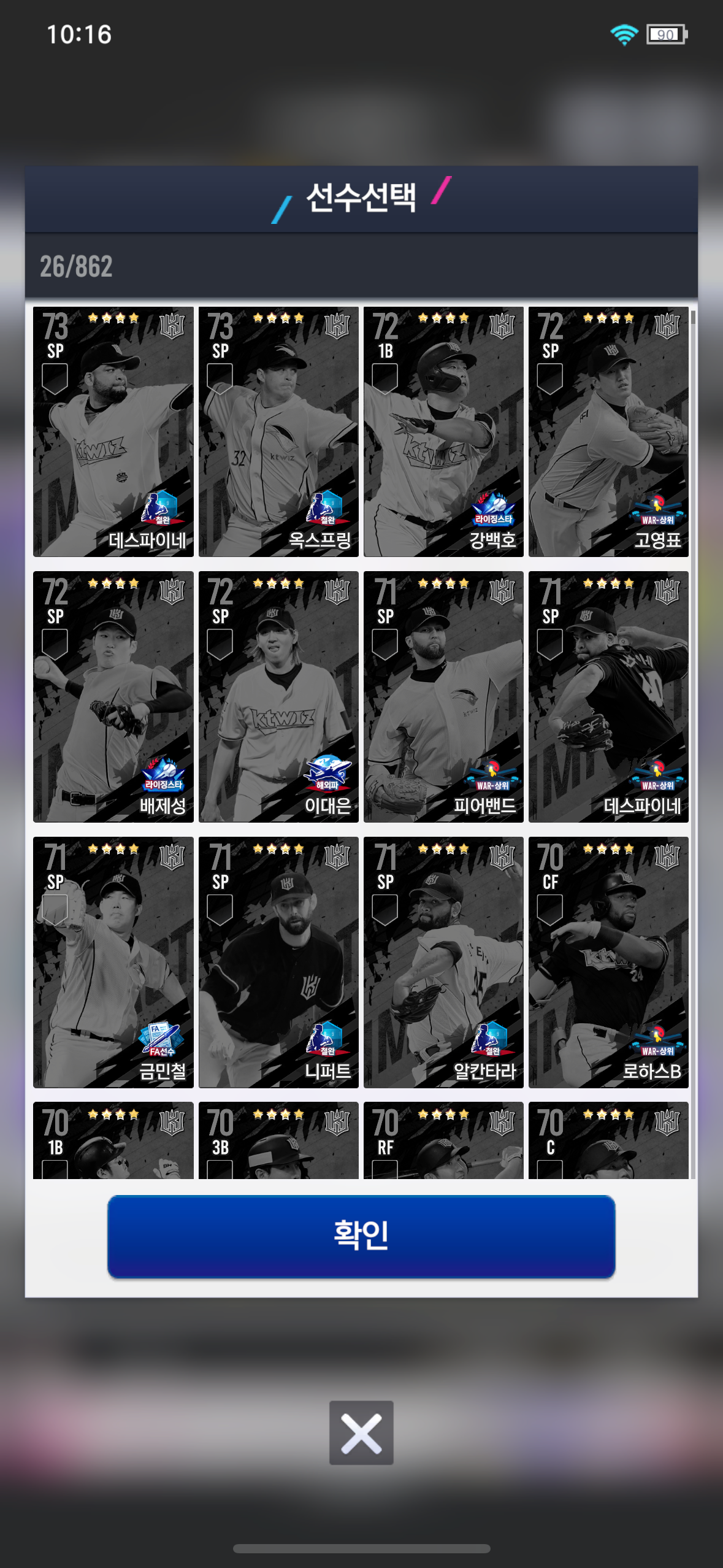Select the 70 3B player card
The image size is (723, 1568).
(x=278, y=1140)
